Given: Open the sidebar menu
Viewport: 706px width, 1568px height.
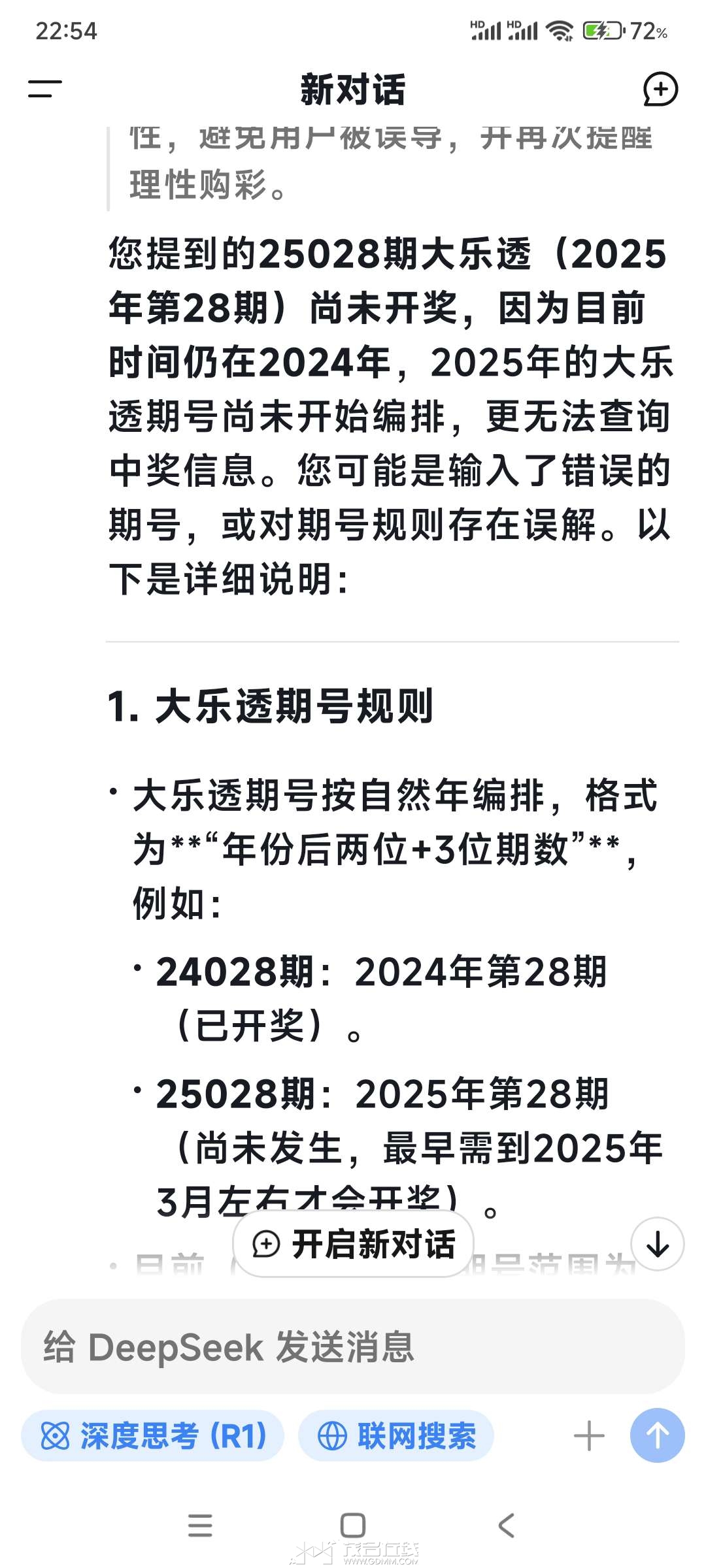Looking at the screenshot, I should pyautogui.click(x=44, y=89).
